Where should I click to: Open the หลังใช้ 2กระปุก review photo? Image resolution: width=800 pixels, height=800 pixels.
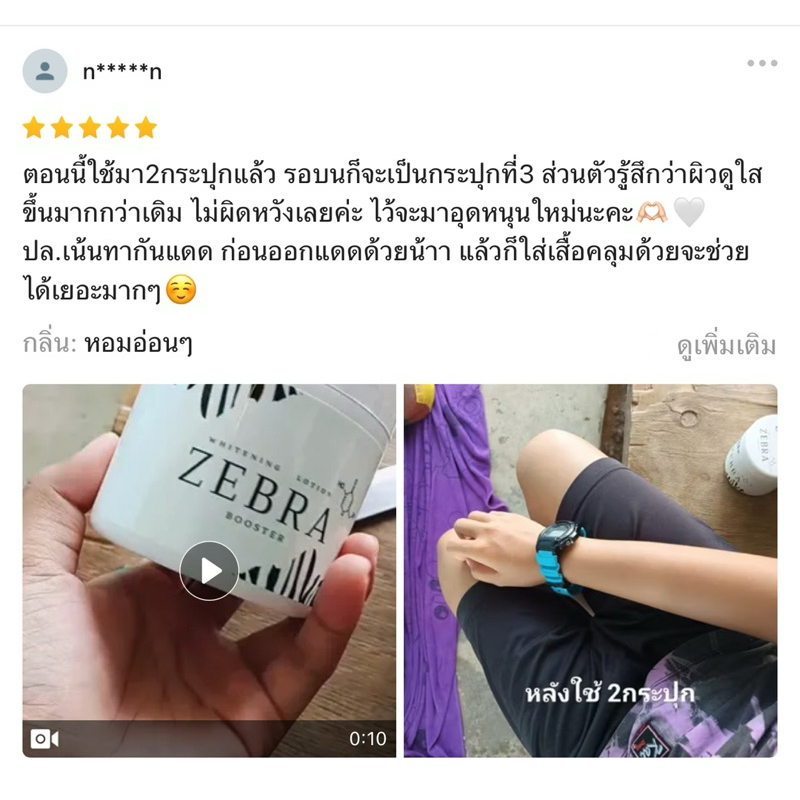click(x=590, y=570)
